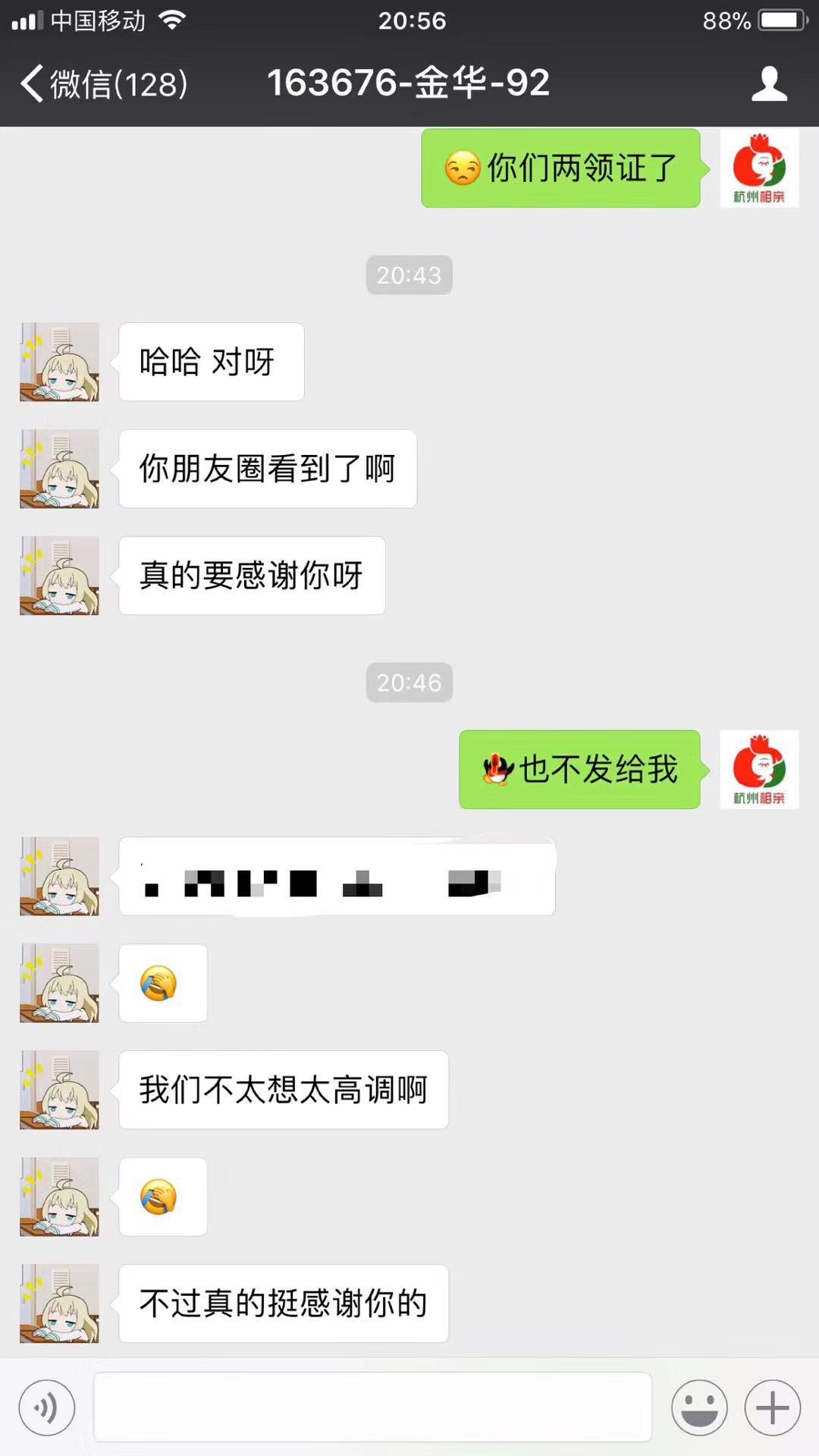This screenshot has width=819, height=1456.
Task: Go back to the WeChat chat list
Action: point(102,83)
